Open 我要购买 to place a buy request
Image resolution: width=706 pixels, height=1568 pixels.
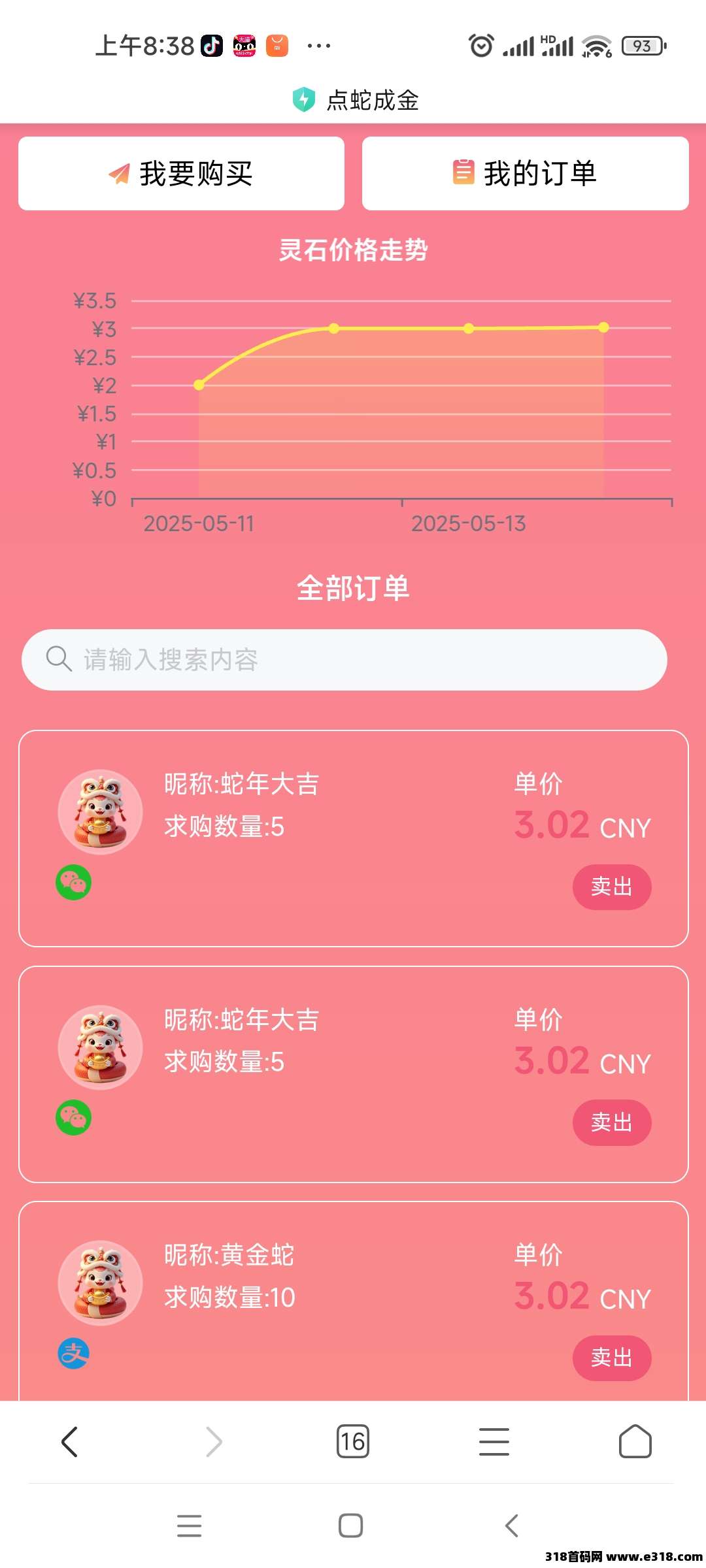[x=181, y=174]
